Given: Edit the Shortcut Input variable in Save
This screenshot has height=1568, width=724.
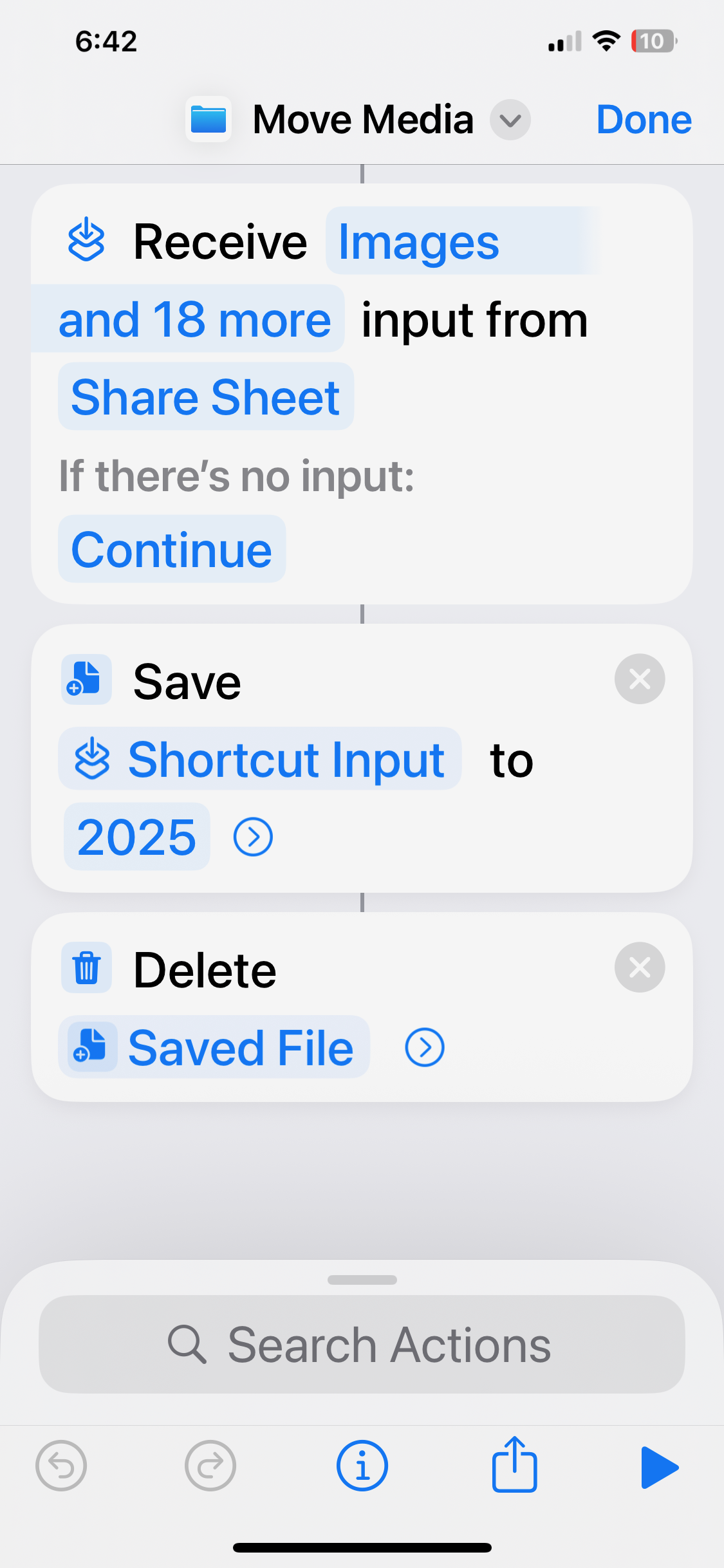Looking at the screenshot, I should tap(260, 760).
